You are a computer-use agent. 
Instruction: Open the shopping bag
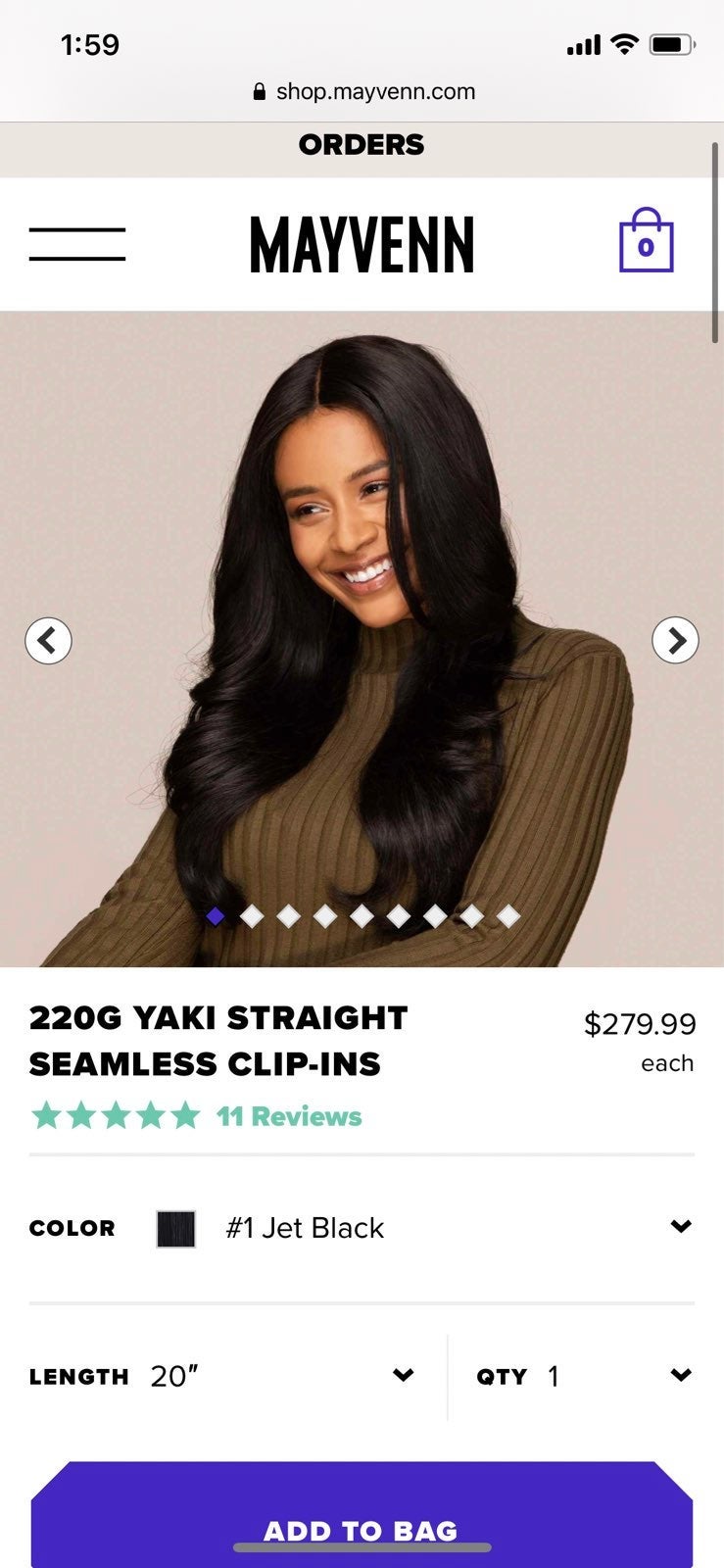[x=646, y=240]
